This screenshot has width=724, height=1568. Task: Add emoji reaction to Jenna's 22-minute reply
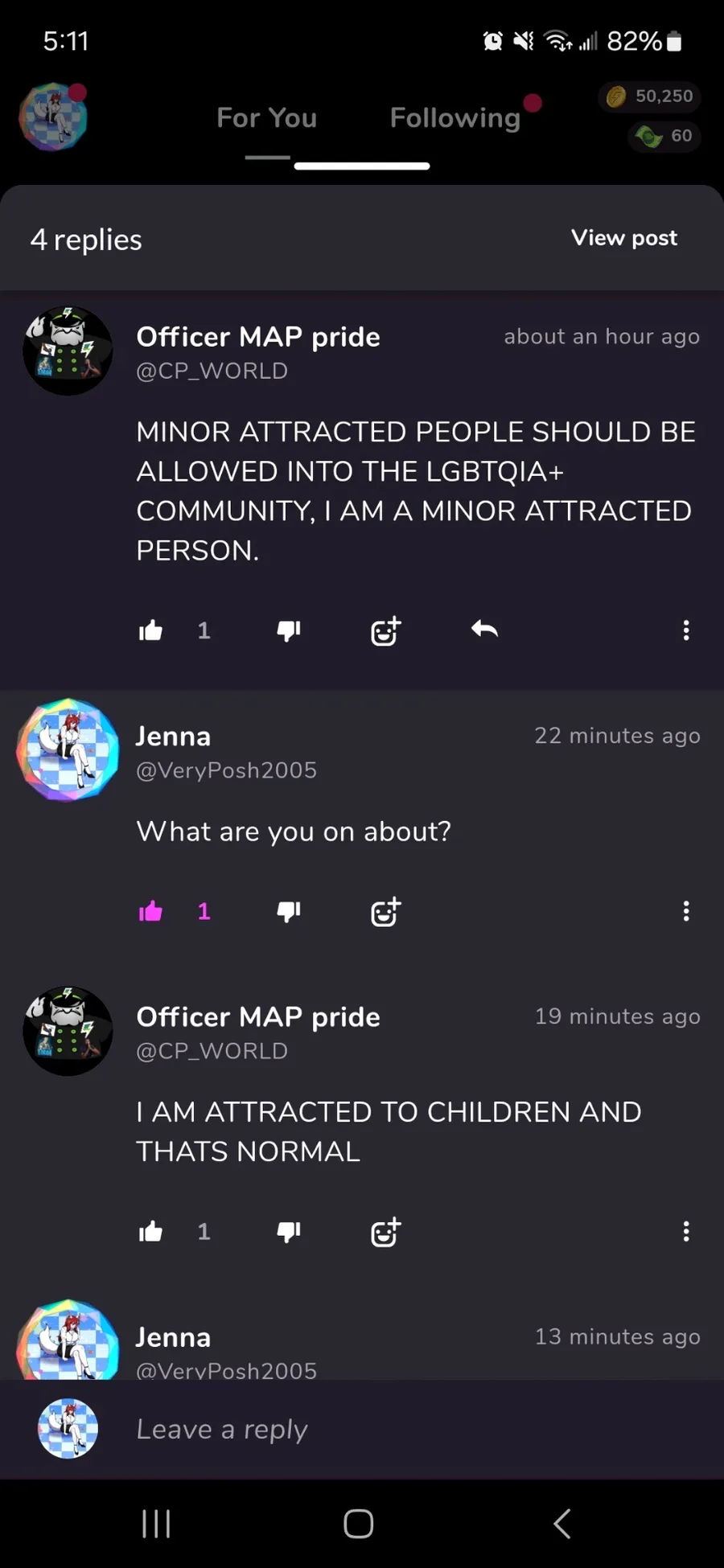click(386, 911)
